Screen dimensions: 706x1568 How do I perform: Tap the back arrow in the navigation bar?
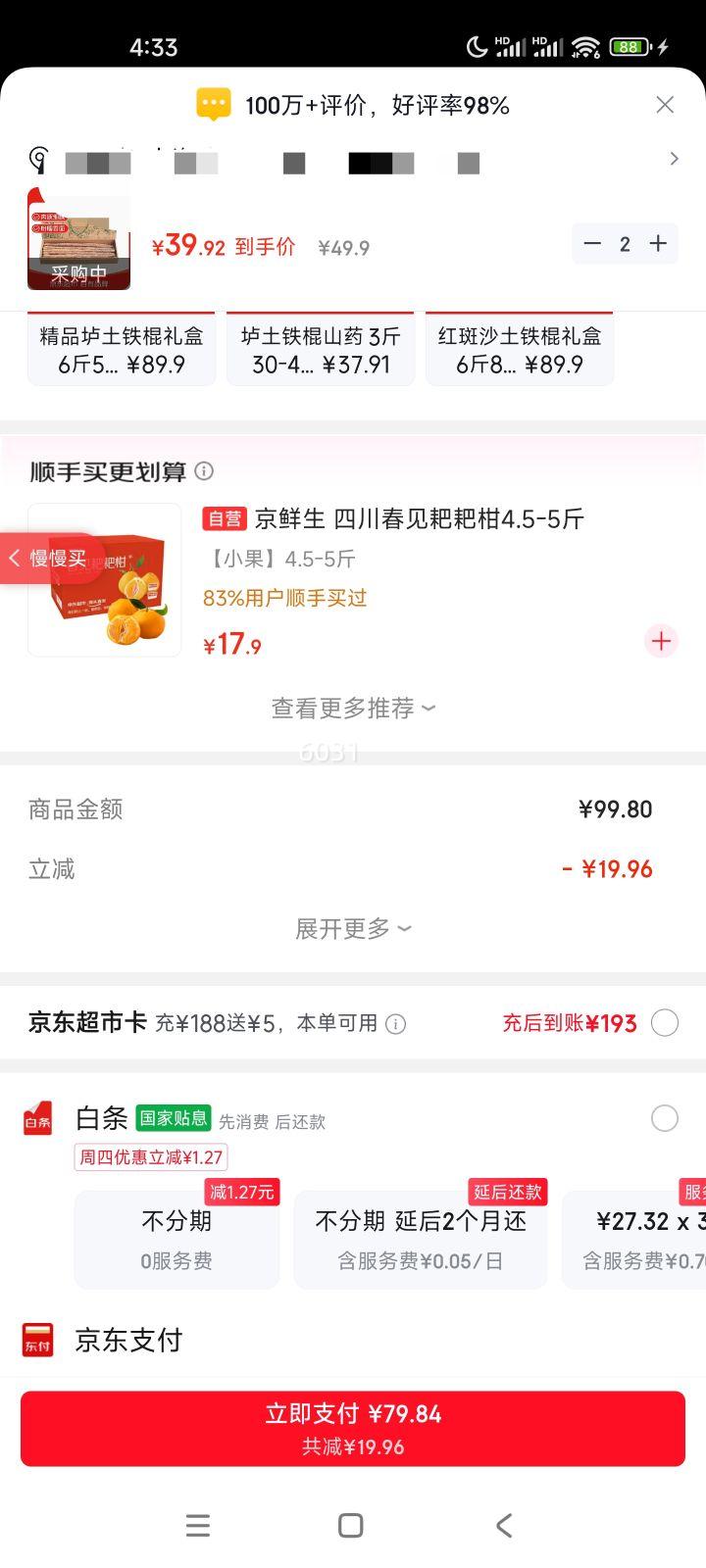pyautogui.click(x=503, y=1525)
